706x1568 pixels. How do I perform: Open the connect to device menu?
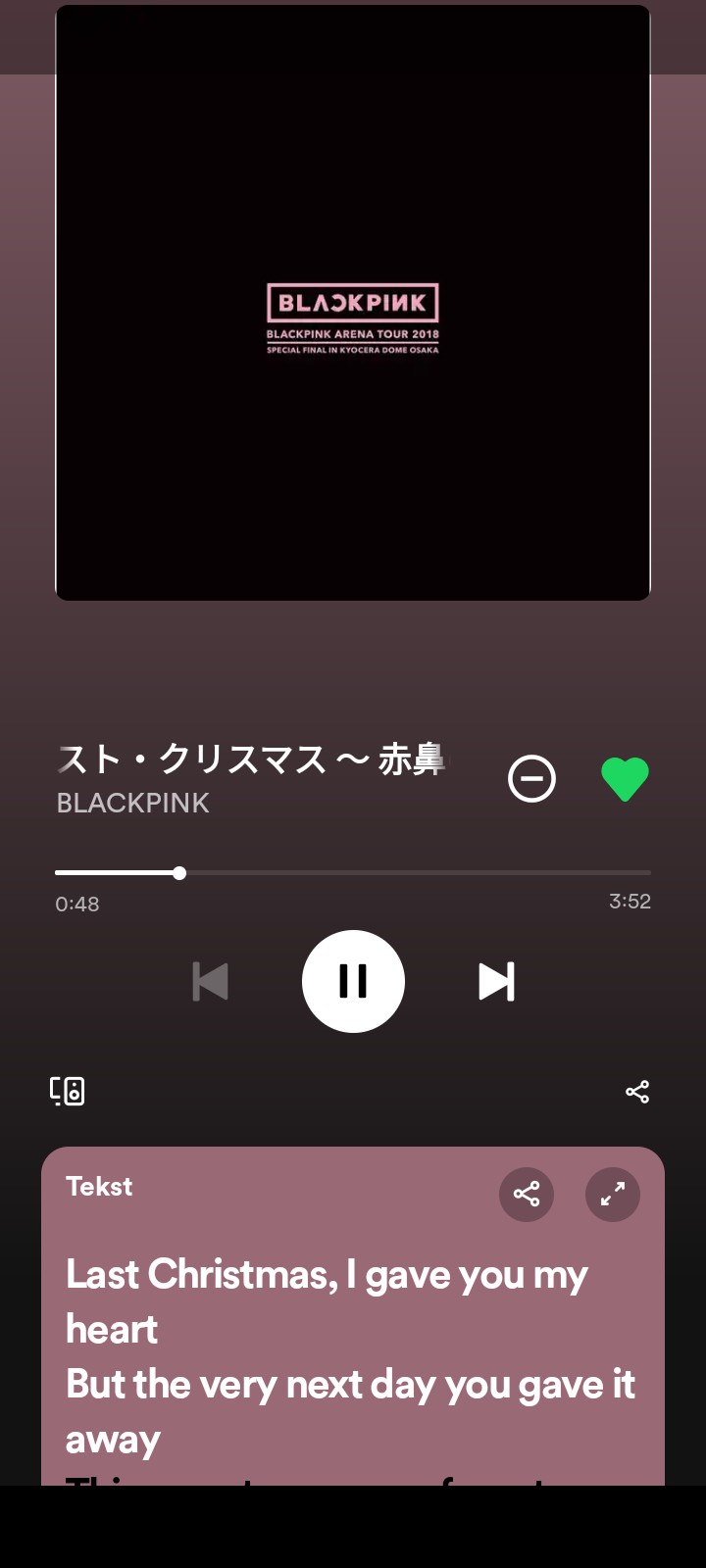68,1091
